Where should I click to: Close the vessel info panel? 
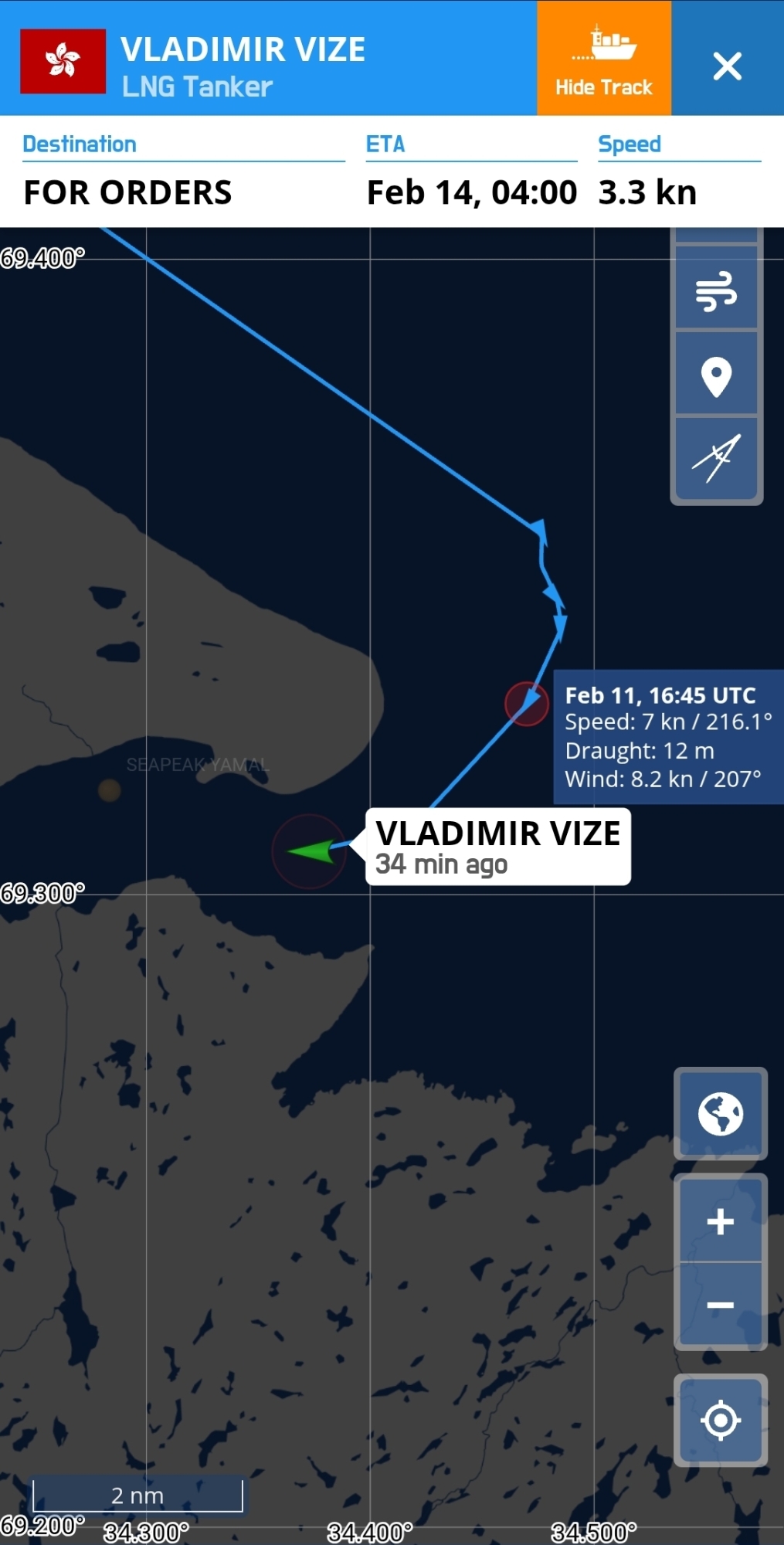tap(727, 66)
